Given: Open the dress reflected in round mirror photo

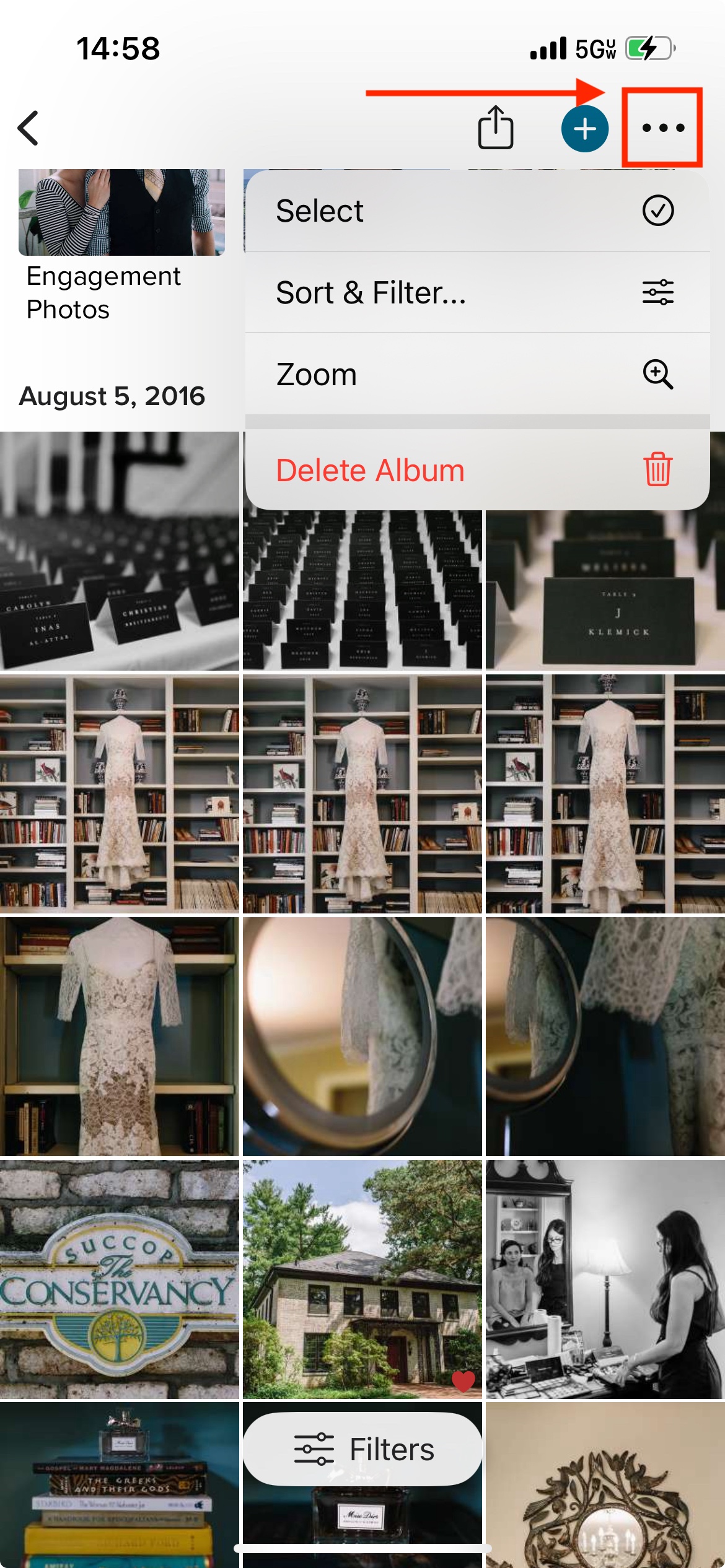Looking at the screenshot, I should [362, 1036].
